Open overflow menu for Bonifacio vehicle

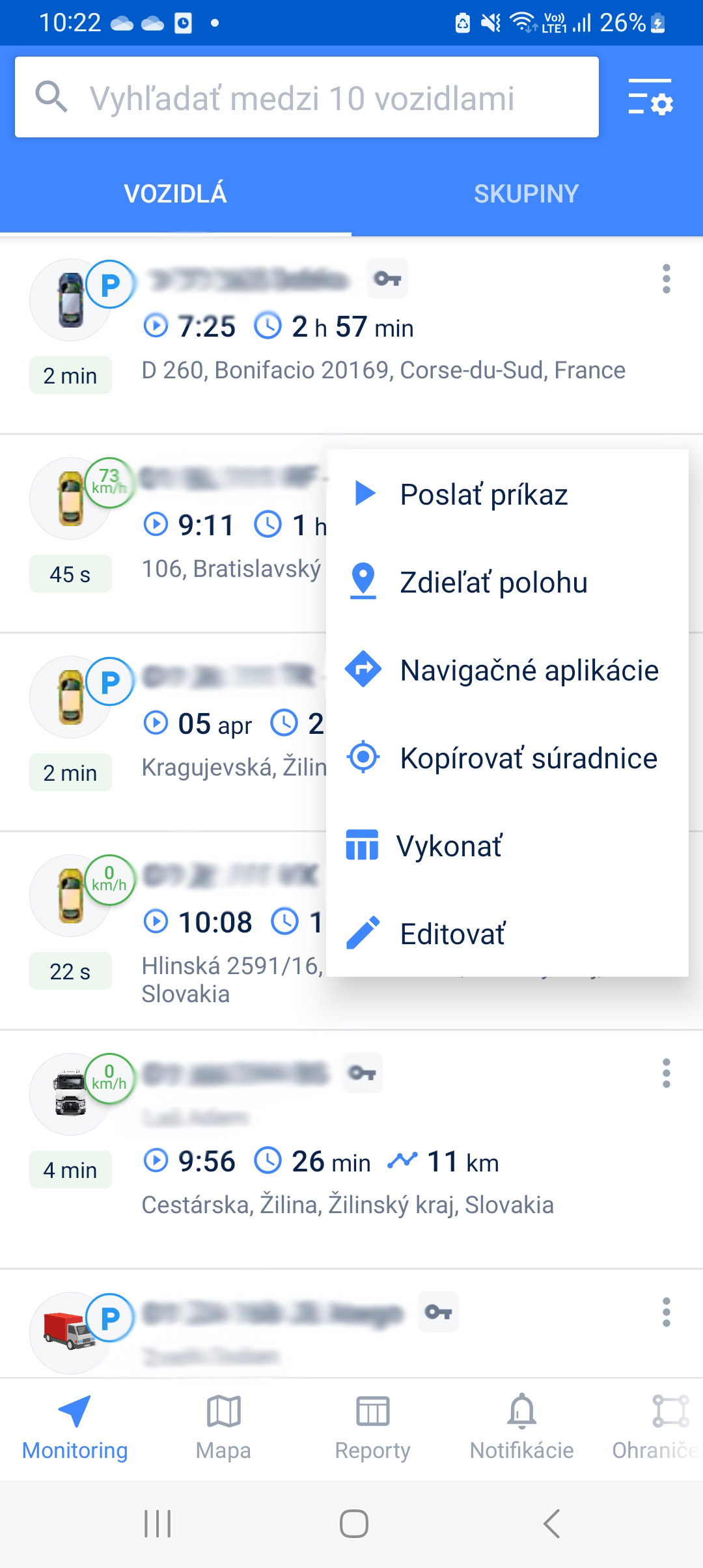click(666, 279)
